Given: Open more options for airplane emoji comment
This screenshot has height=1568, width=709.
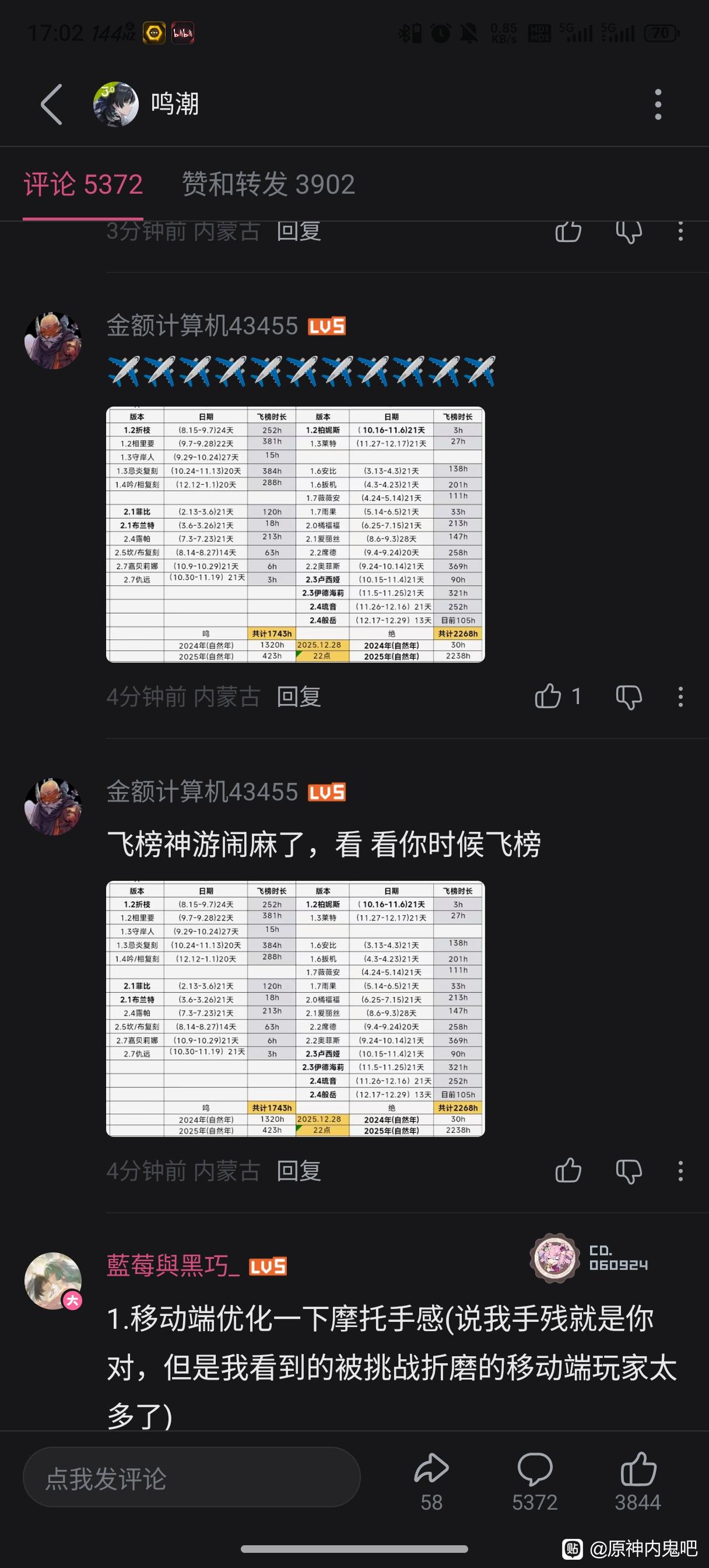Looking at the screenshot, I should (680, 696).
